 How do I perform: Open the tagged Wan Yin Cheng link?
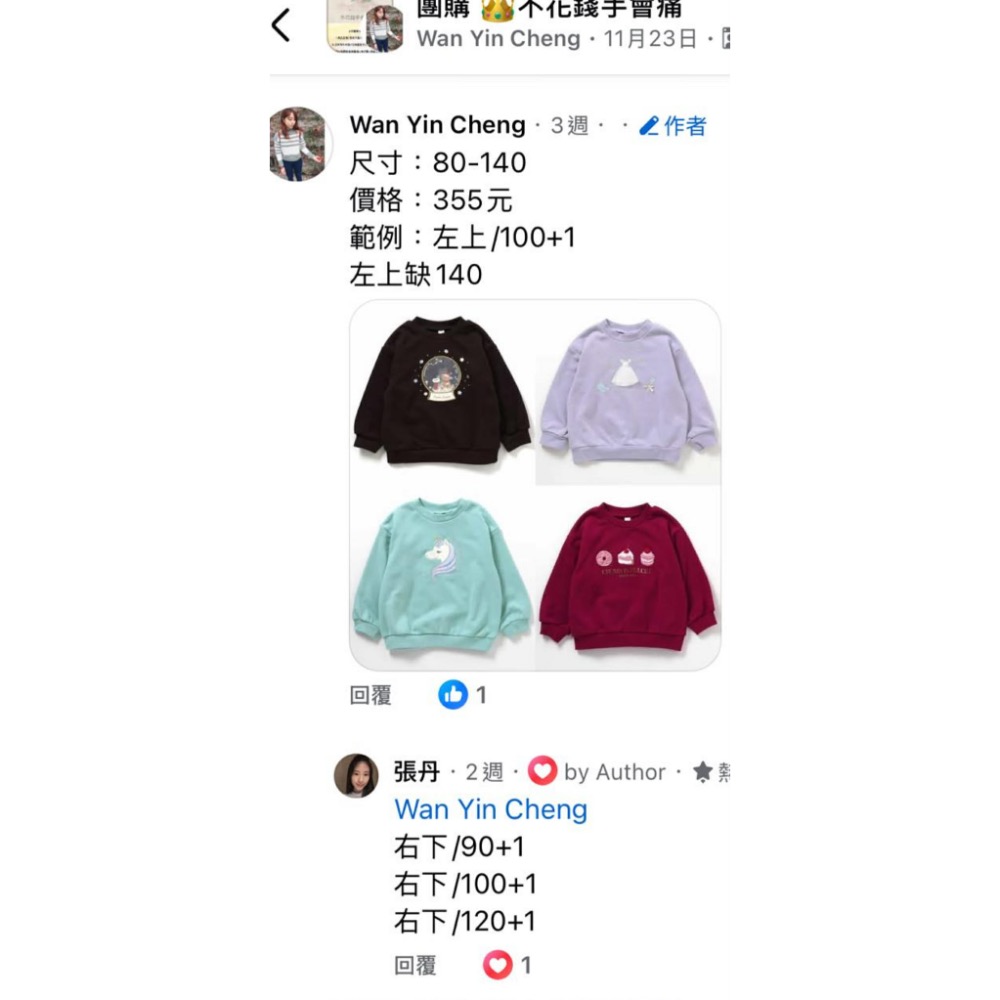(490, 809)
